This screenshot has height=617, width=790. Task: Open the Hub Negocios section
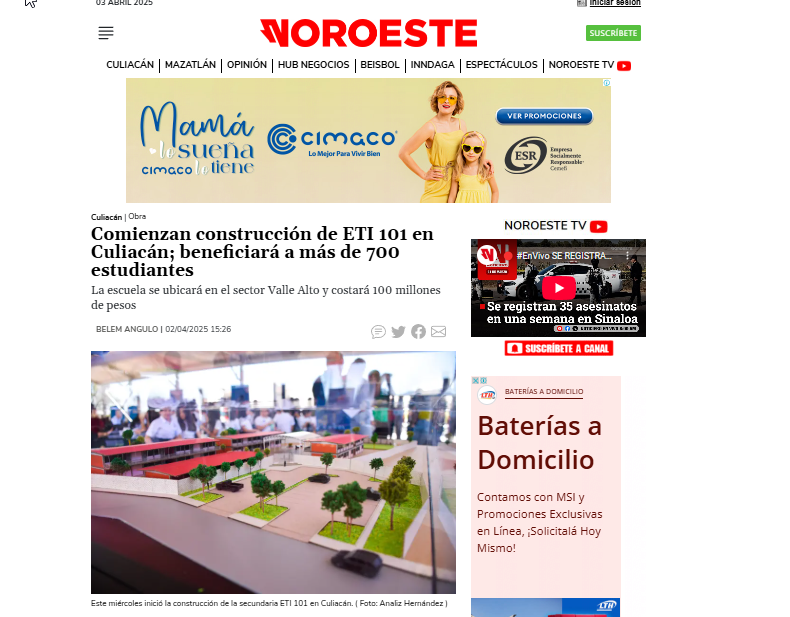pyautogui.click(x=313, y=65)
